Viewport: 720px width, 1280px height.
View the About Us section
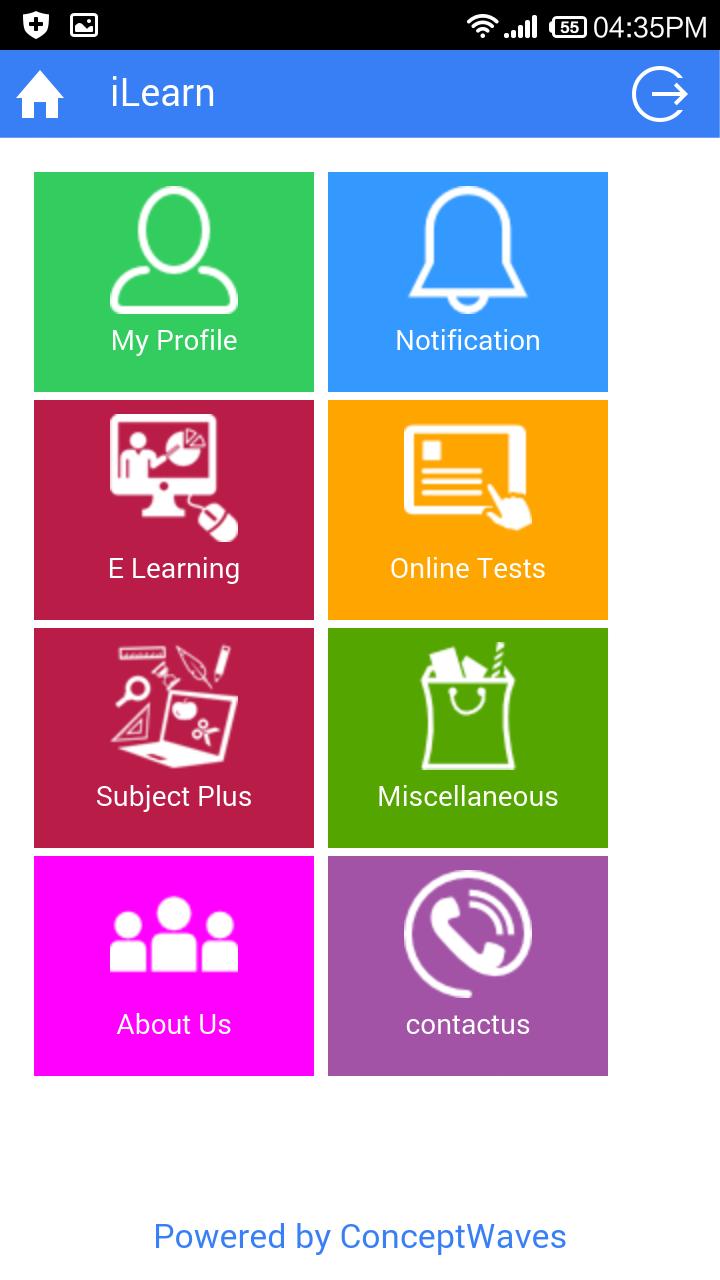coord(174,966)
